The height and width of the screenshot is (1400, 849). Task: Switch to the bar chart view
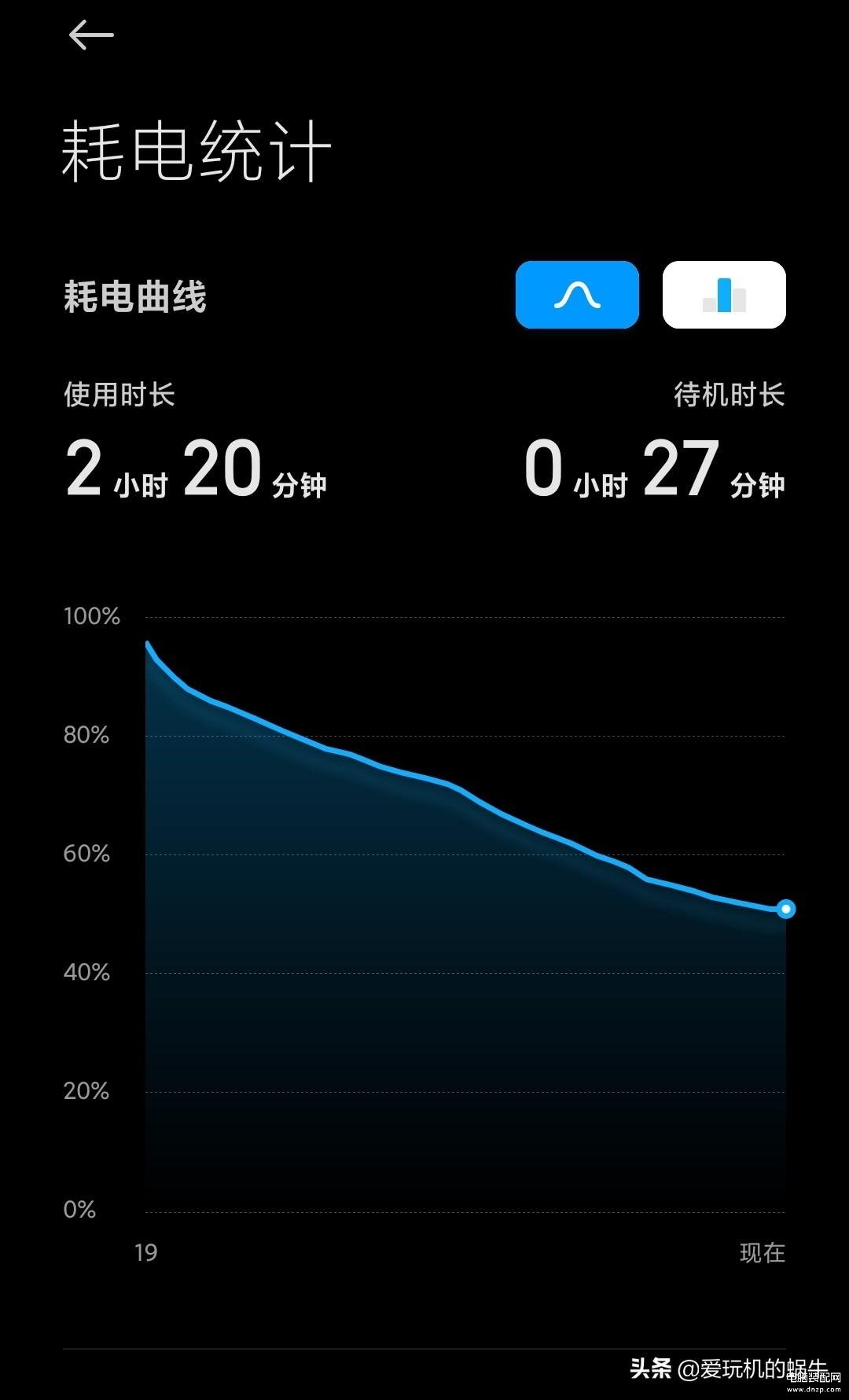(724, 295)
